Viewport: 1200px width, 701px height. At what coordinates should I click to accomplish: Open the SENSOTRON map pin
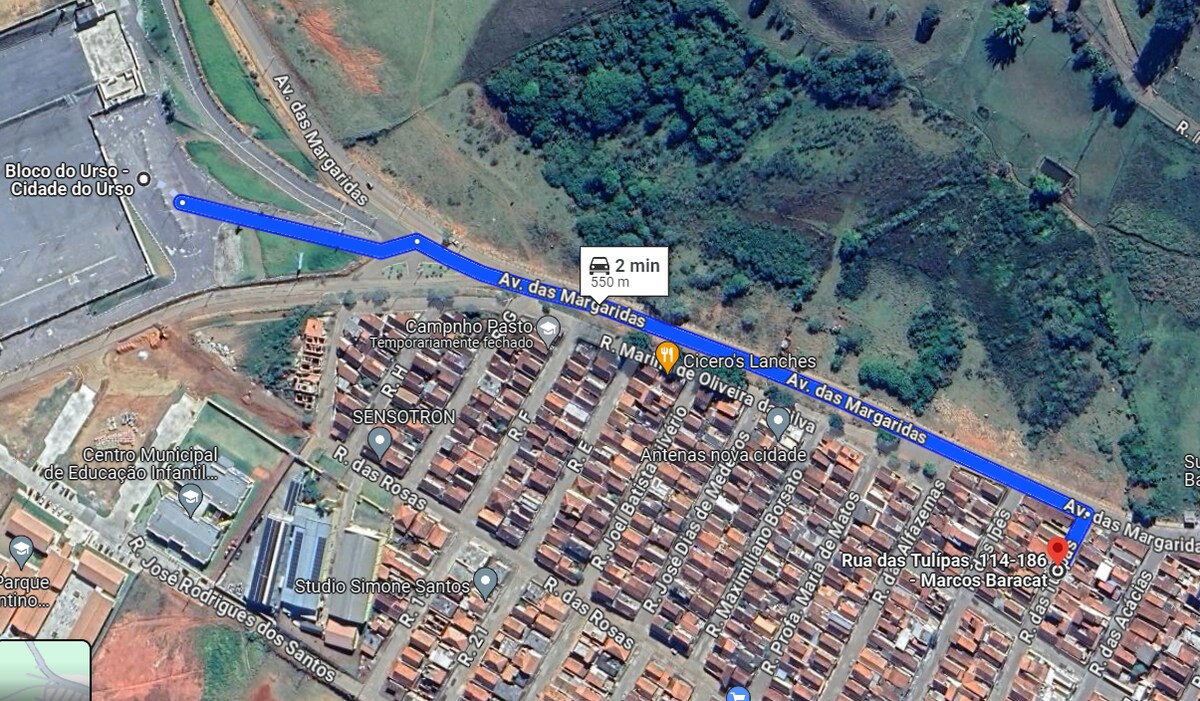tap(379, 439)
